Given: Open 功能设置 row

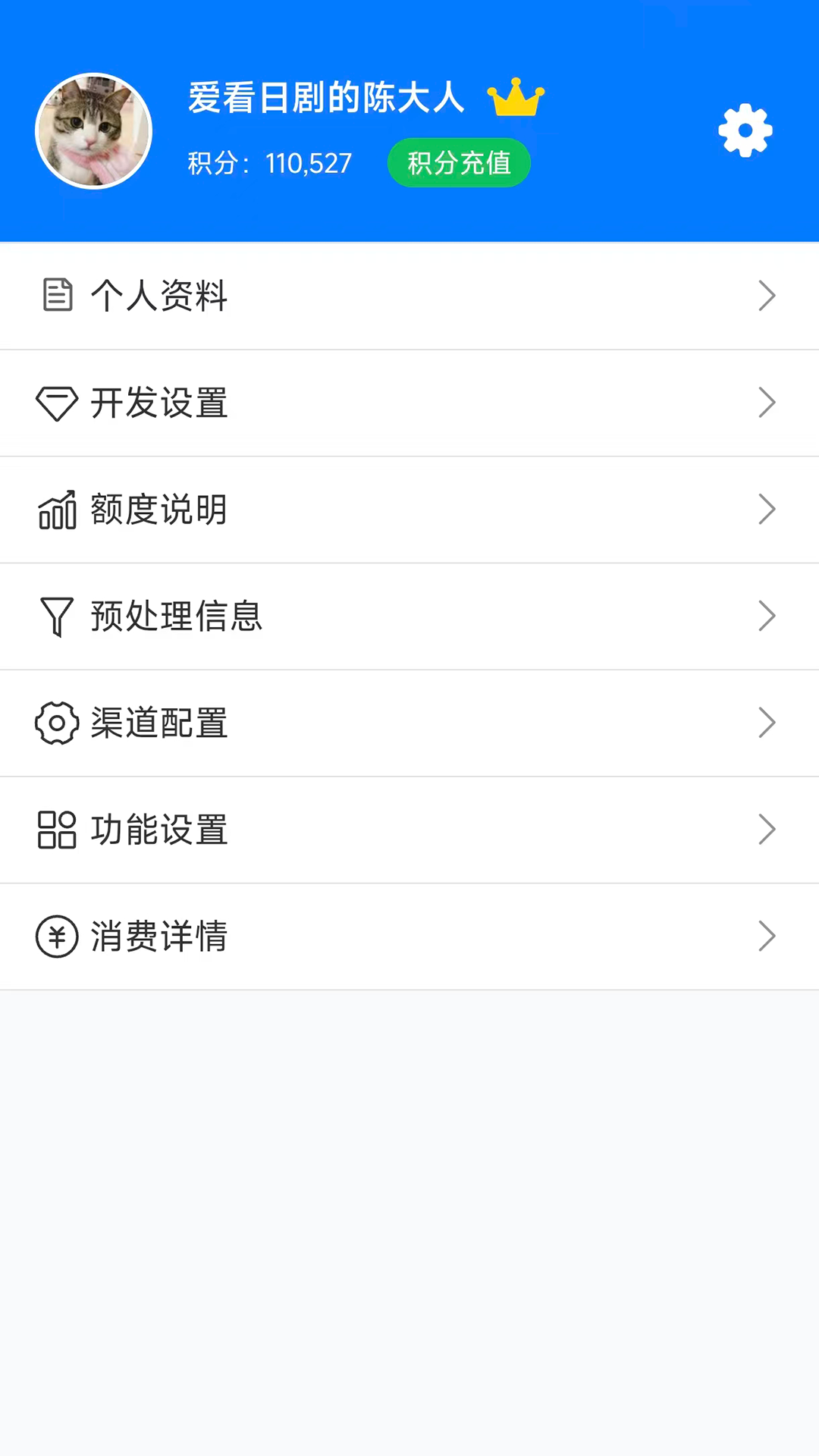Looking at the screenshot, I should (x=409, y=830).
